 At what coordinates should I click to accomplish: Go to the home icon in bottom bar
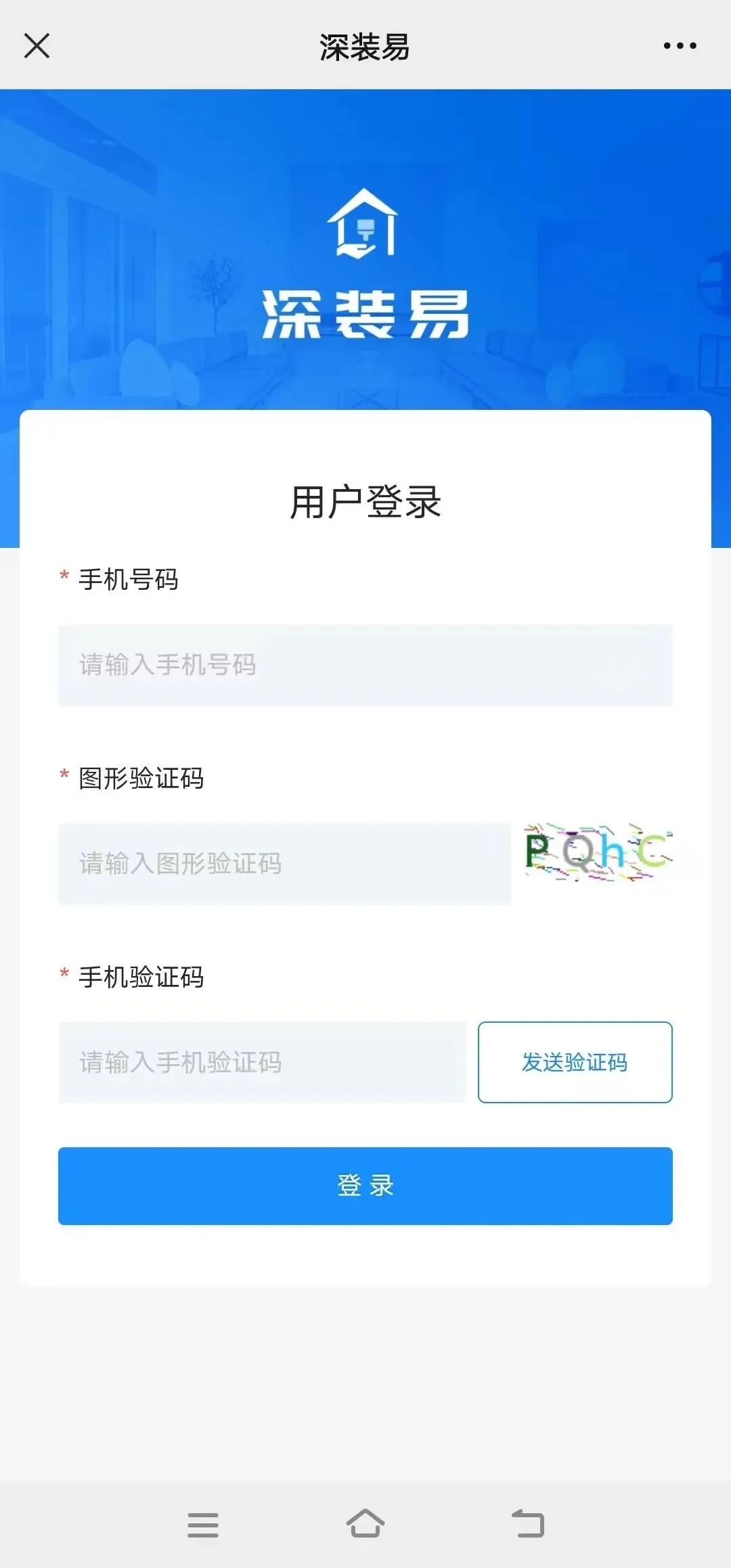pyautogui.click(x=365, y=1523)
